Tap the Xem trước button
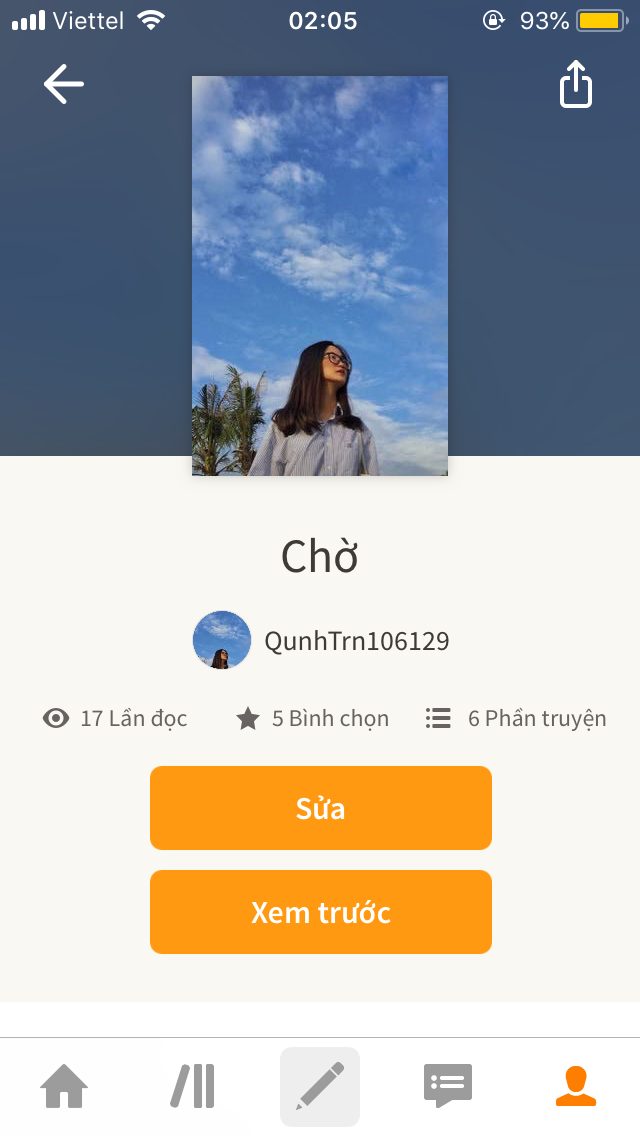The height and width of the screenshot is (1136, 640). [321, 912]
